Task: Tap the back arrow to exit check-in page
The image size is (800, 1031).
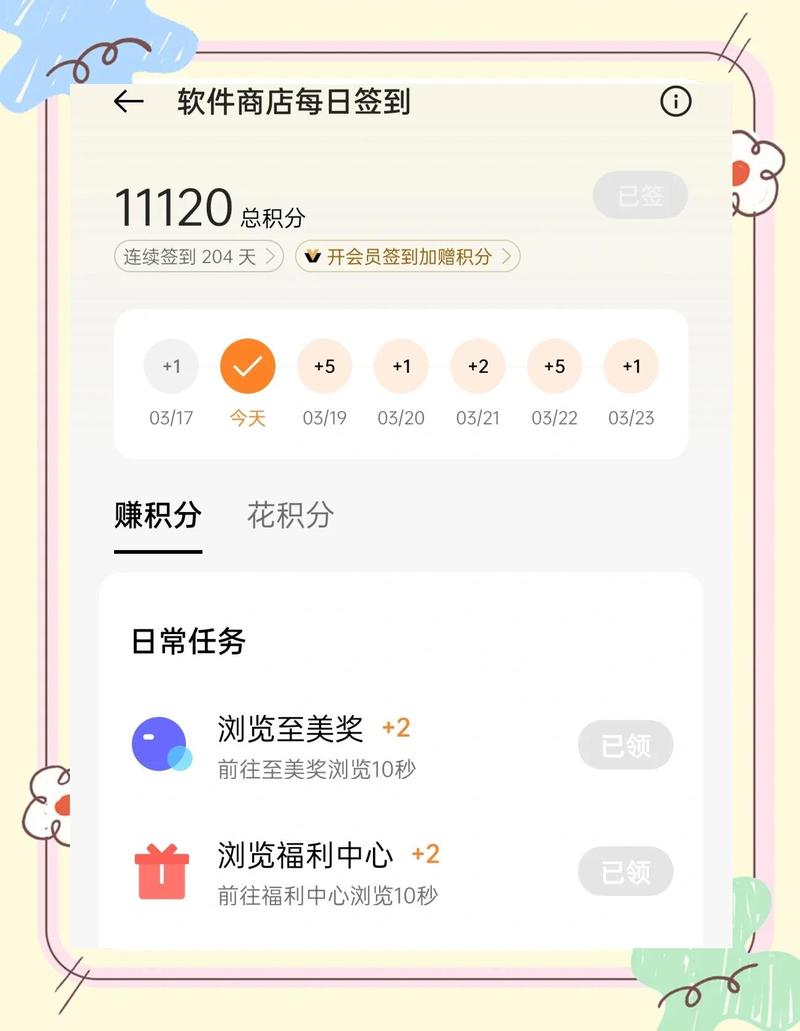Action: tap(126, 102)
